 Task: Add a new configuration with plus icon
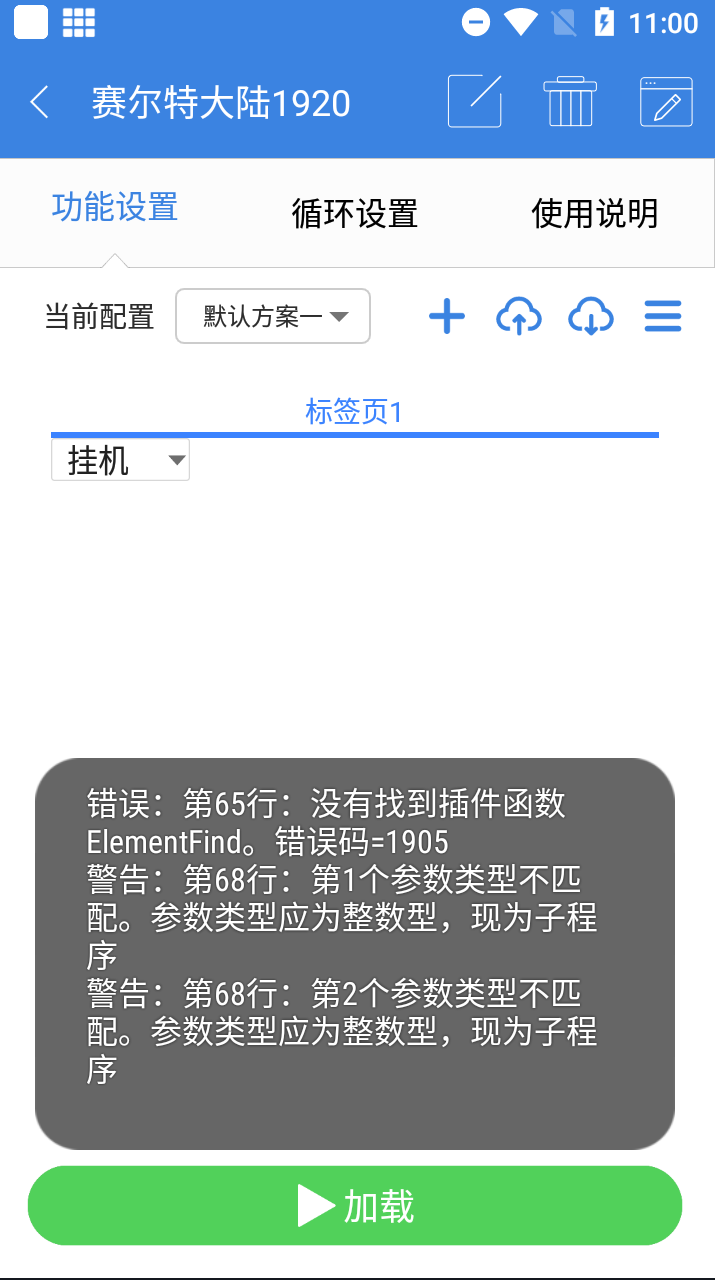pyautogui.click(x=447, y=317)
